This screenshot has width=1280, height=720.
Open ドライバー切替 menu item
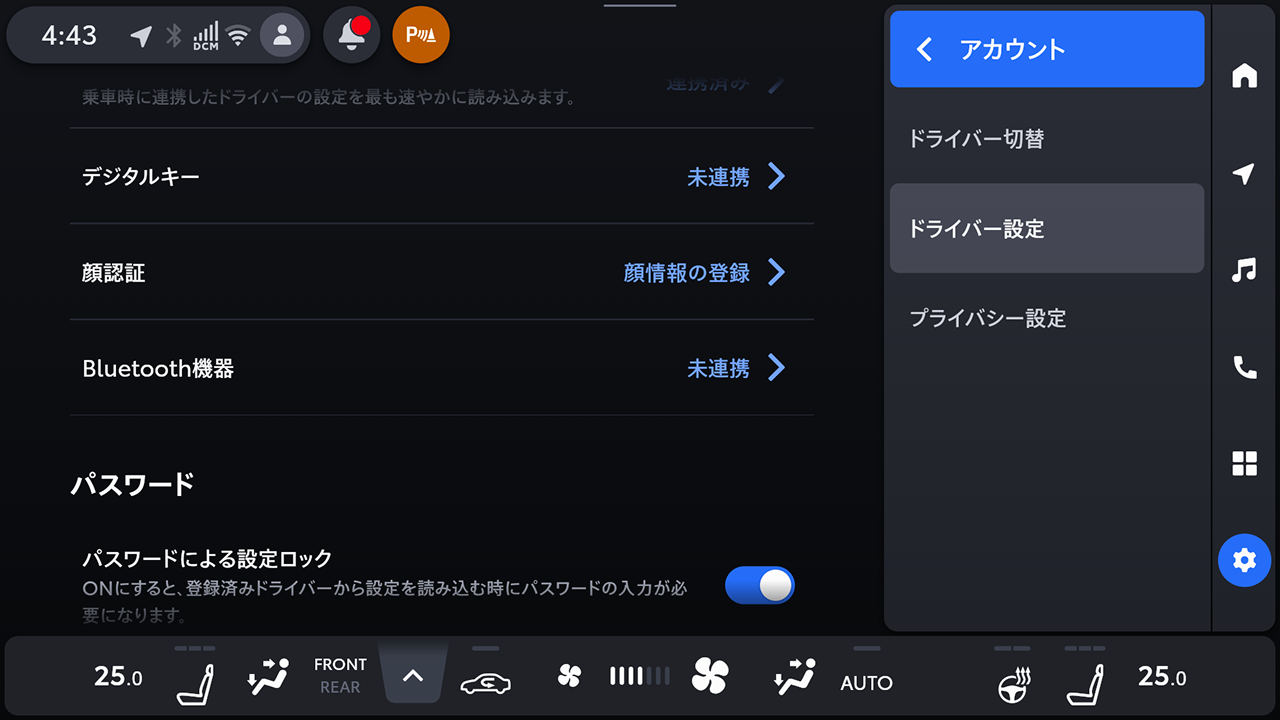click(x=1046, y=139)
